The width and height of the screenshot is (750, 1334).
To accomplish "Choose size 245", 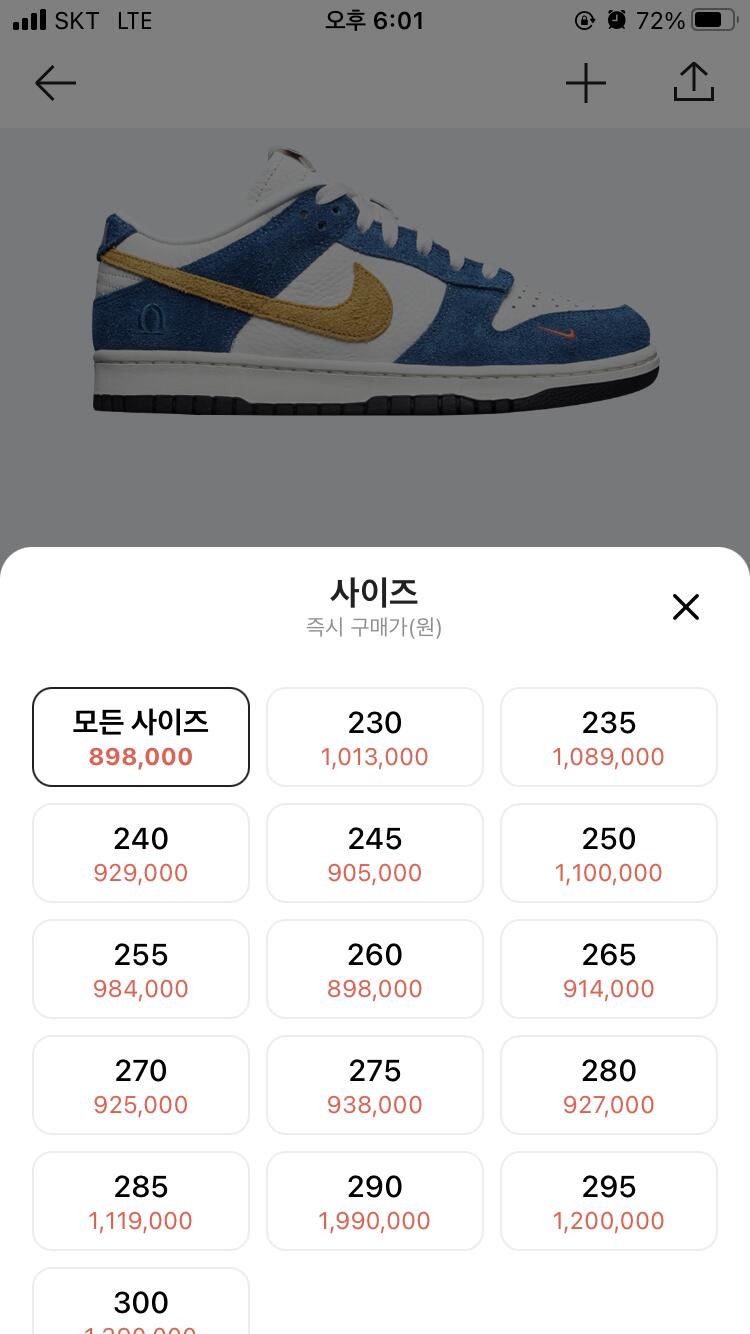I will point(375,853).
